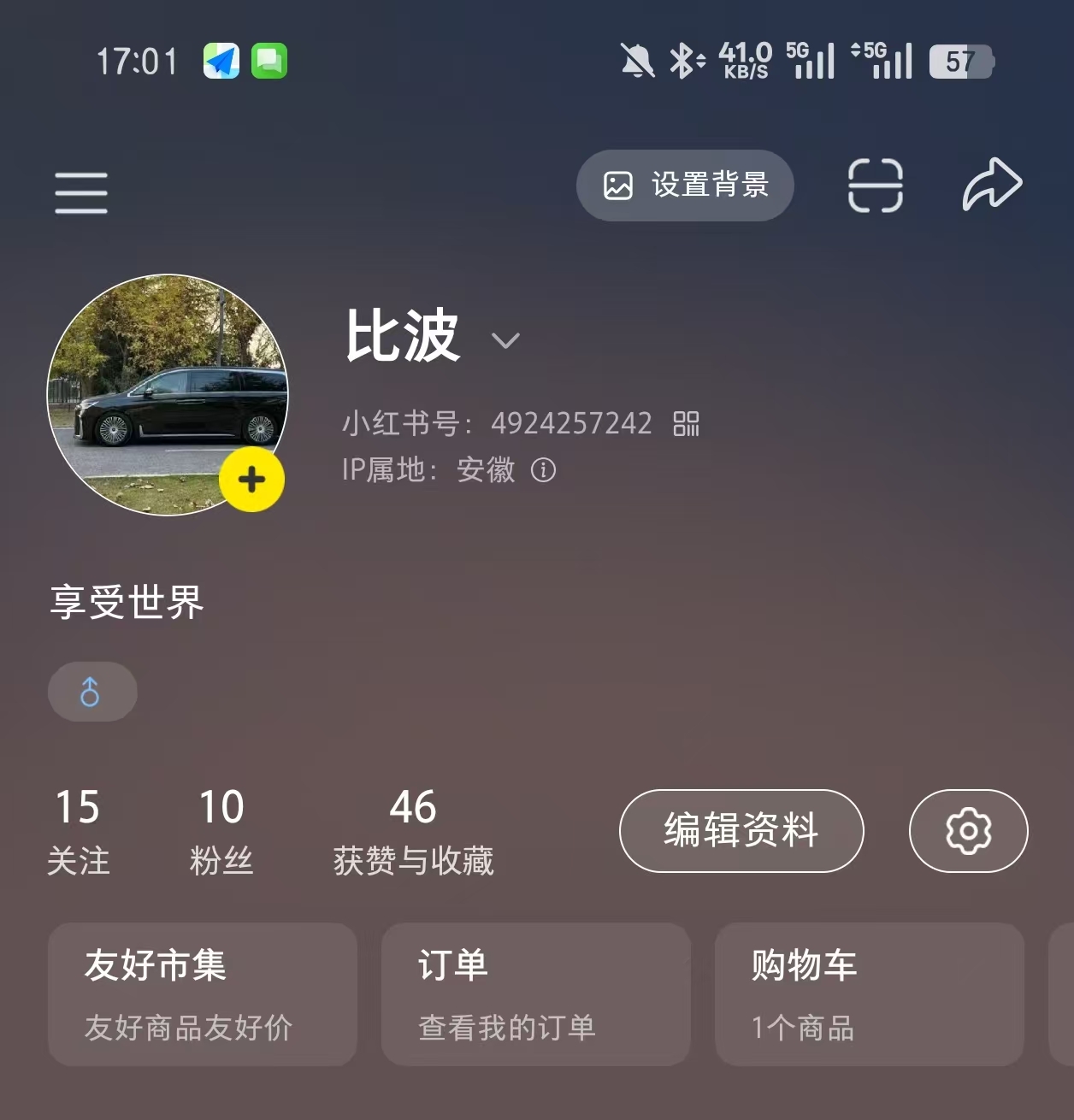
Task: Click the image icon inside 设置背景 button
Action: (619, 185)
